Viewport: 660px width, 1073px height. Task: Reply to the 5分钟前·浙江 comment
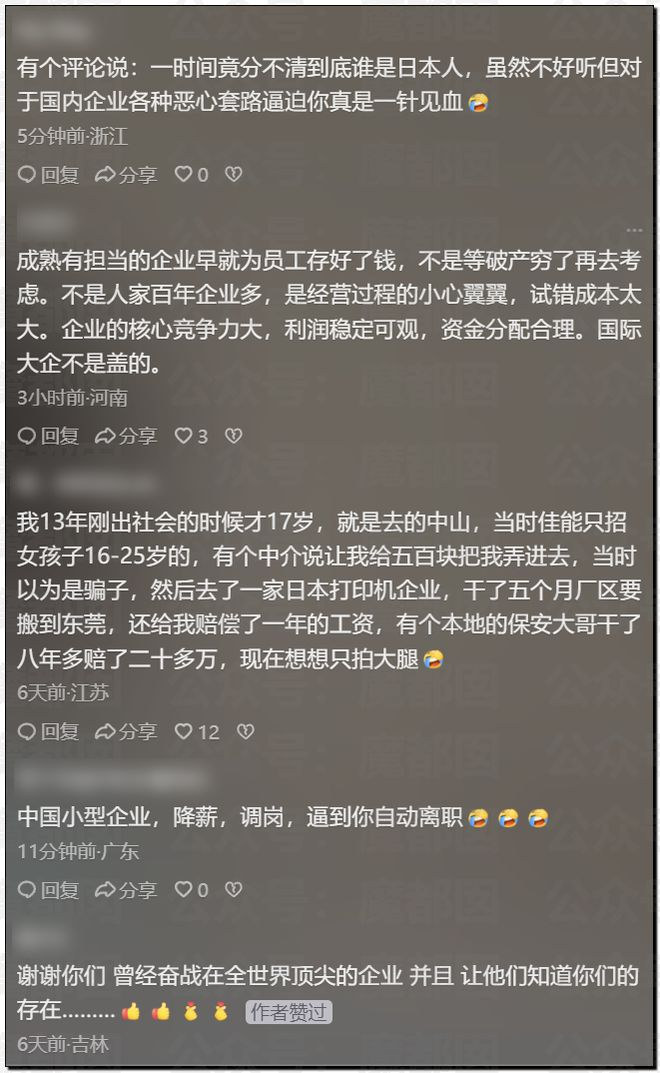(x=48, y=175)
